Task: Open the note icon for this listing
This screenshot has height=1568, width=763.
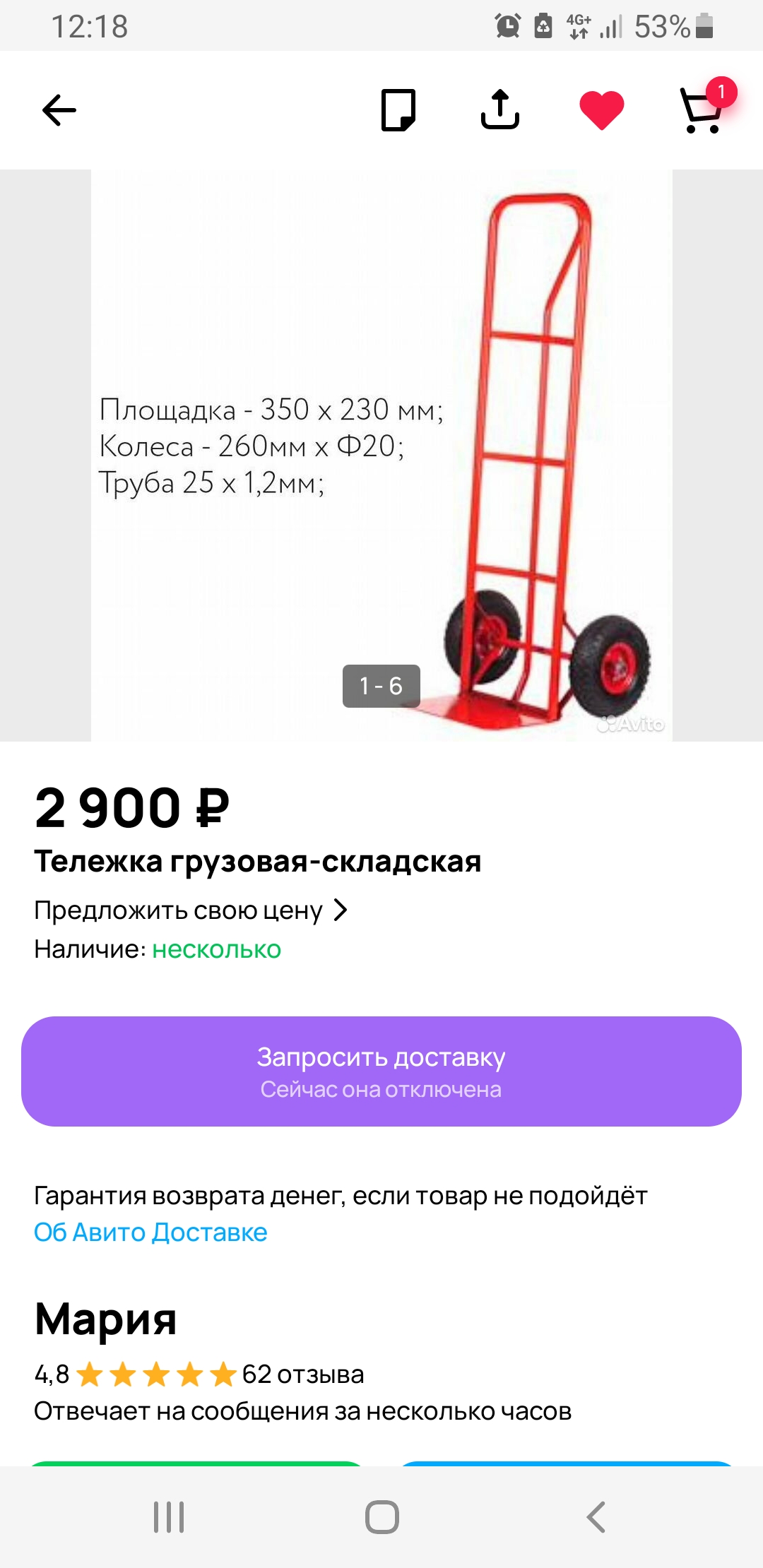Action: click(x=398, y=110)
